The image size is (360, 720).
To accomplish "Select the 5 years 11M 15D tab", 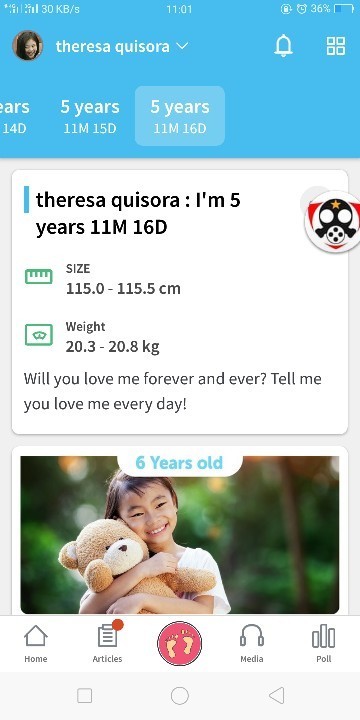I will click(x=90, y=116).
